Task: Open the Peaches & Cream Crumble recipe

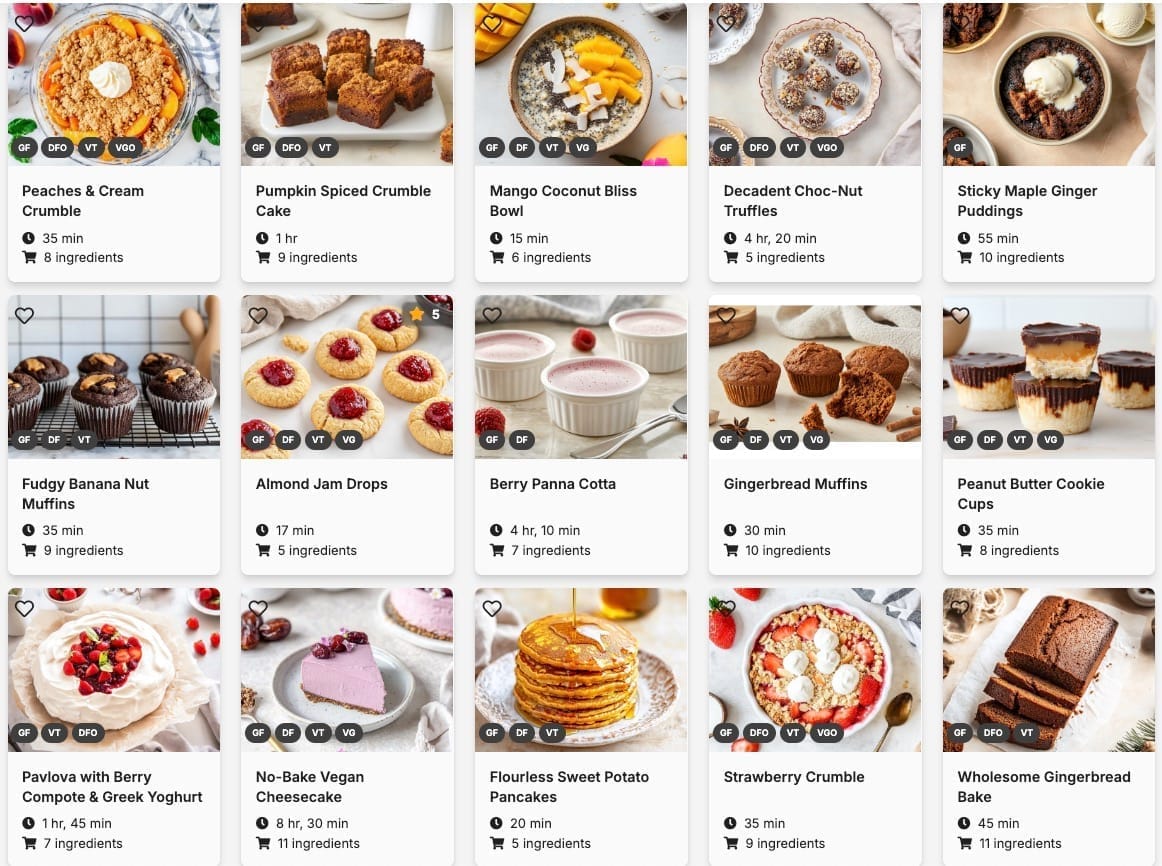Action: tap(83, 200)
